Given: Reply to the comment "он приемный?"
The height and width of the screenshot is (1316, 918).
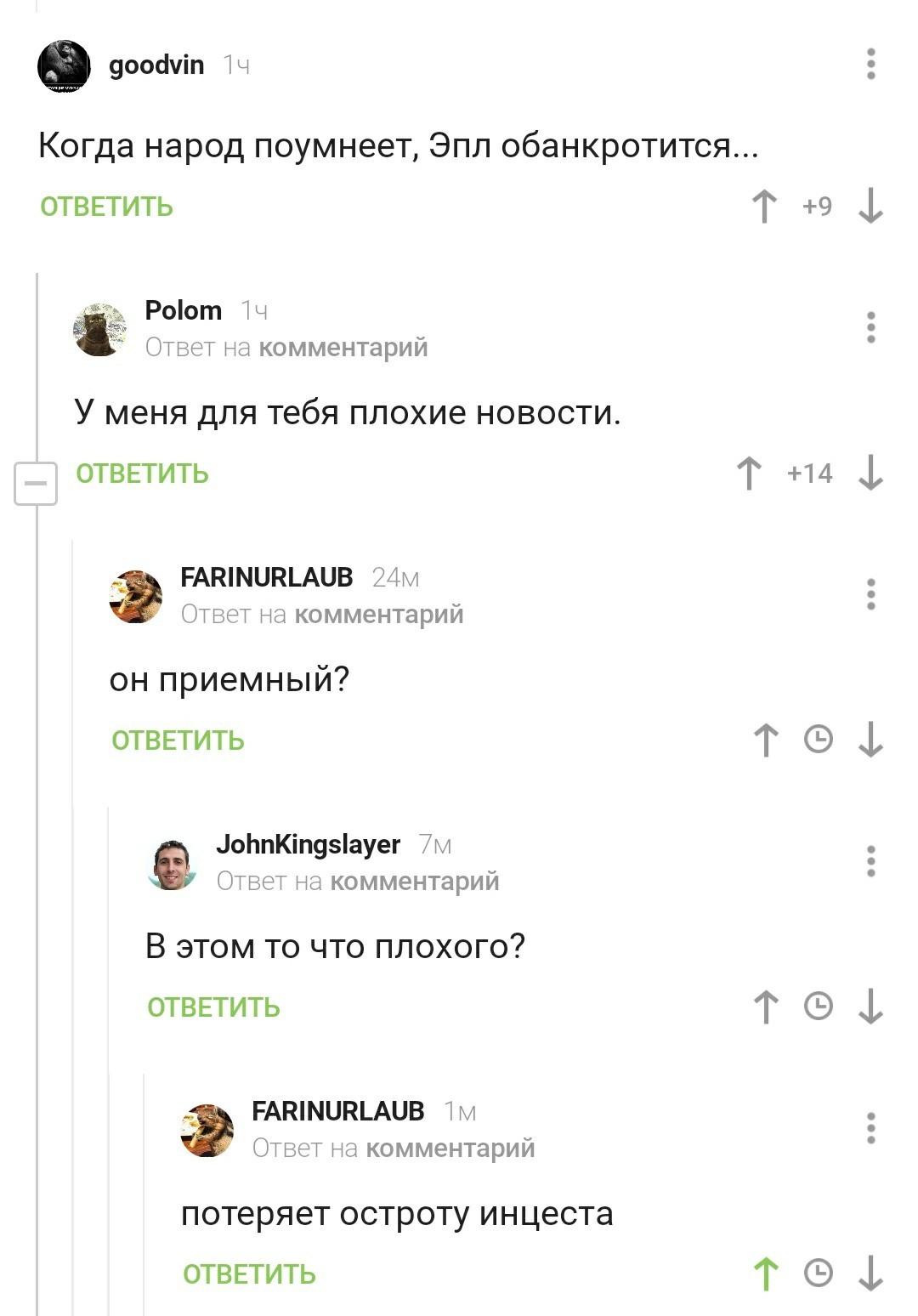Looking at the screenshot, I should 178,740.
